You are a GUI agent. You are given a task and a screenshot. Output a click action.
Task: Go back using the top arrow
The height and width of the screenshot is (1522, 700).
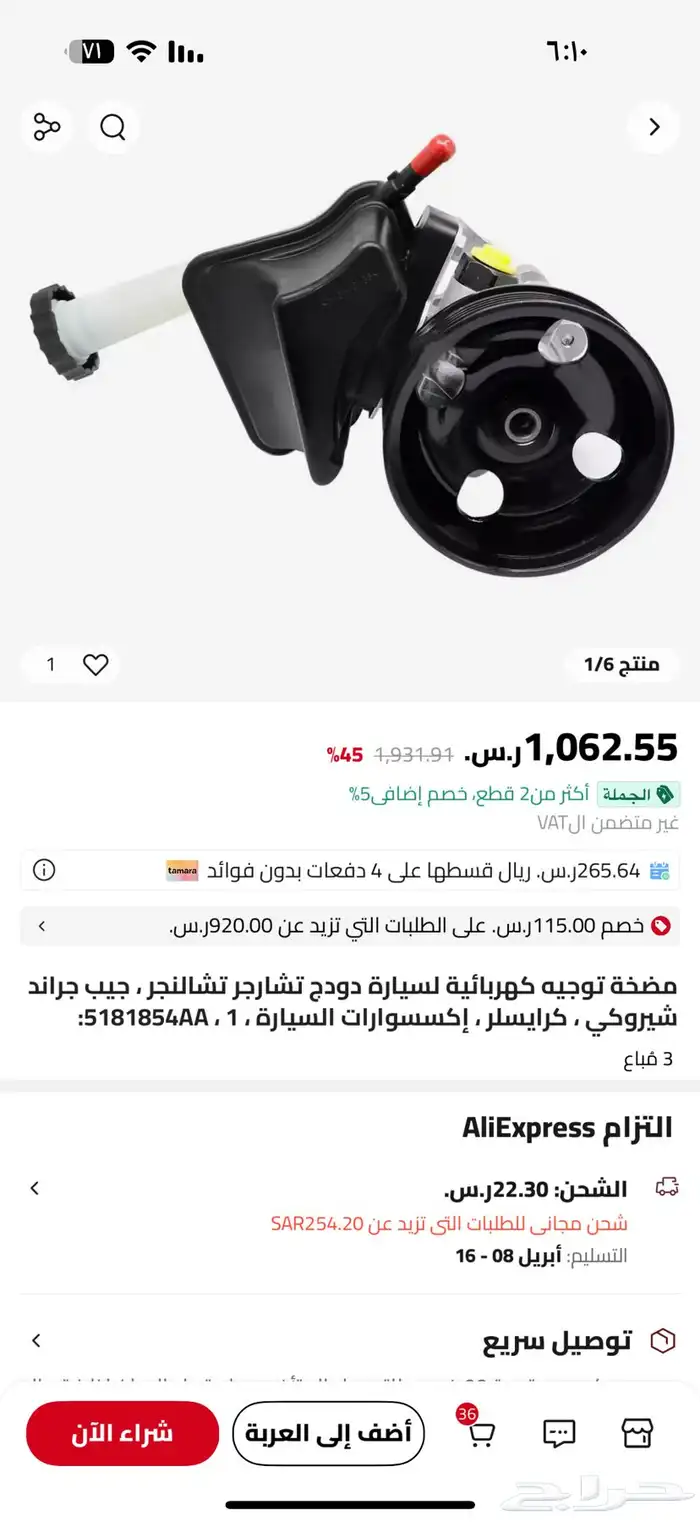click(x=654, y=127)
